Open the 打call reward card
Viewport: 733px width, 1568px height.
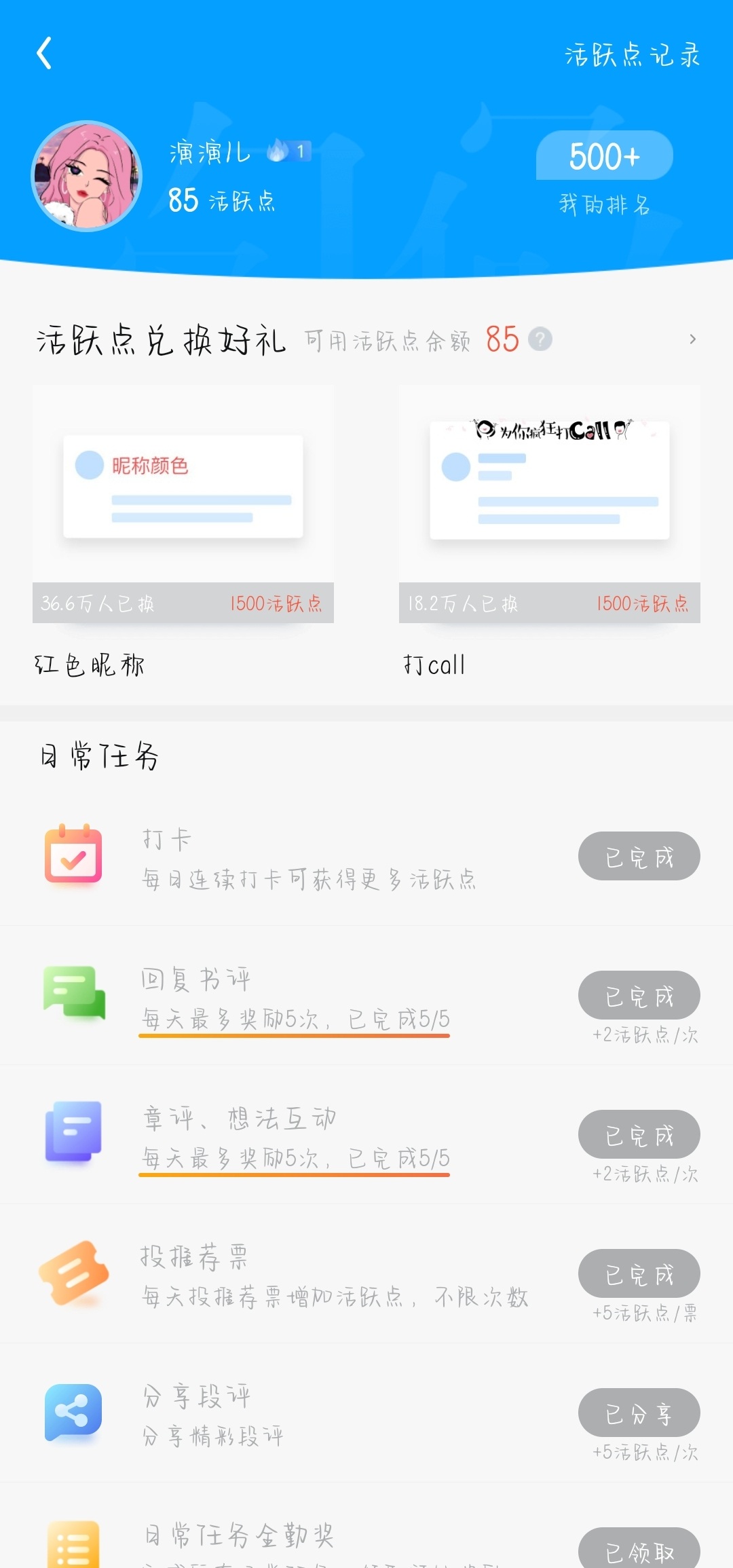[550, 531]
